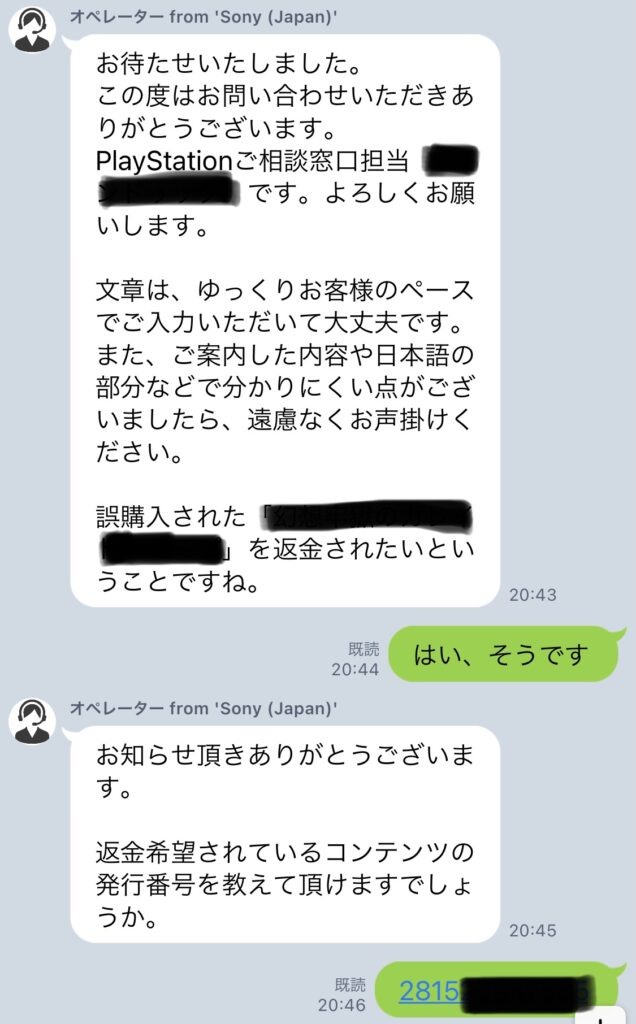This screenshot has width=636, height=1024.
Task: Open the underlined 2815 number link
Action: point(430,990)
